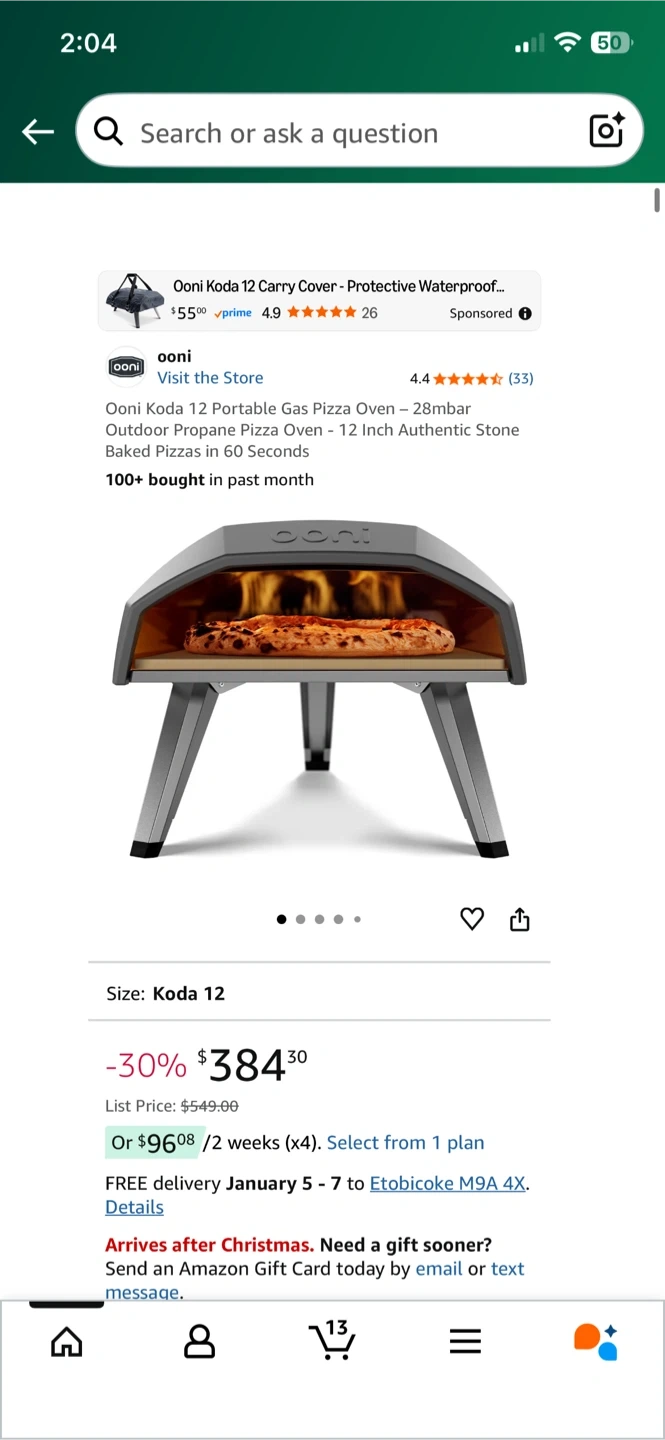Screen dimensions: 665x1440
Task: Tap the search or ask a question field
Action: [x=330, y=133]
